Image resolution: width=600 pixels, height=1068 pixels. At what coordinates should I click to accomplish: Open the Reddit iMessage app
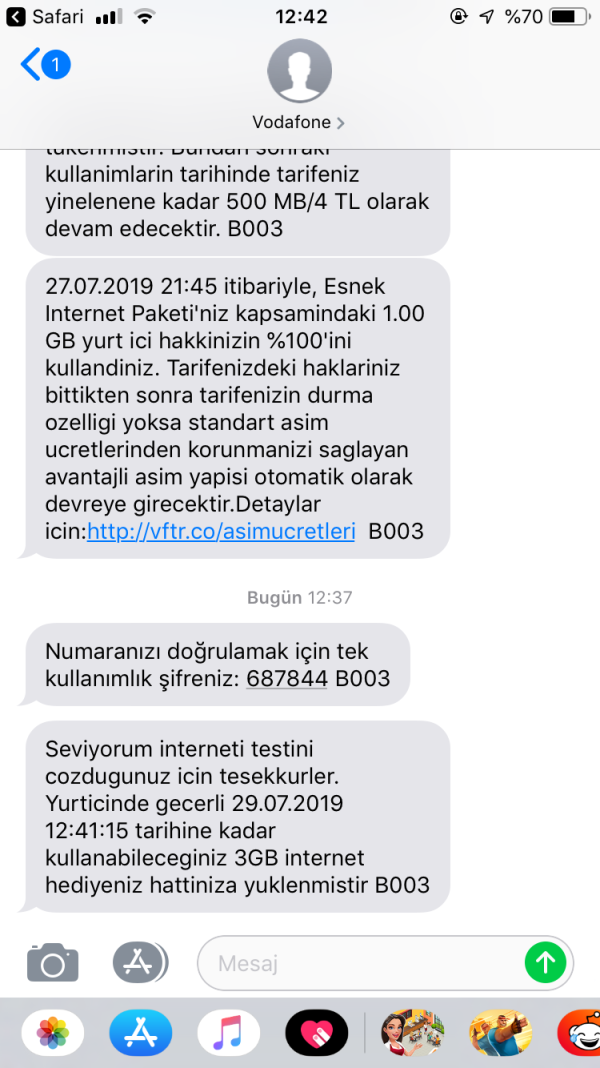tap(580, 1033)
